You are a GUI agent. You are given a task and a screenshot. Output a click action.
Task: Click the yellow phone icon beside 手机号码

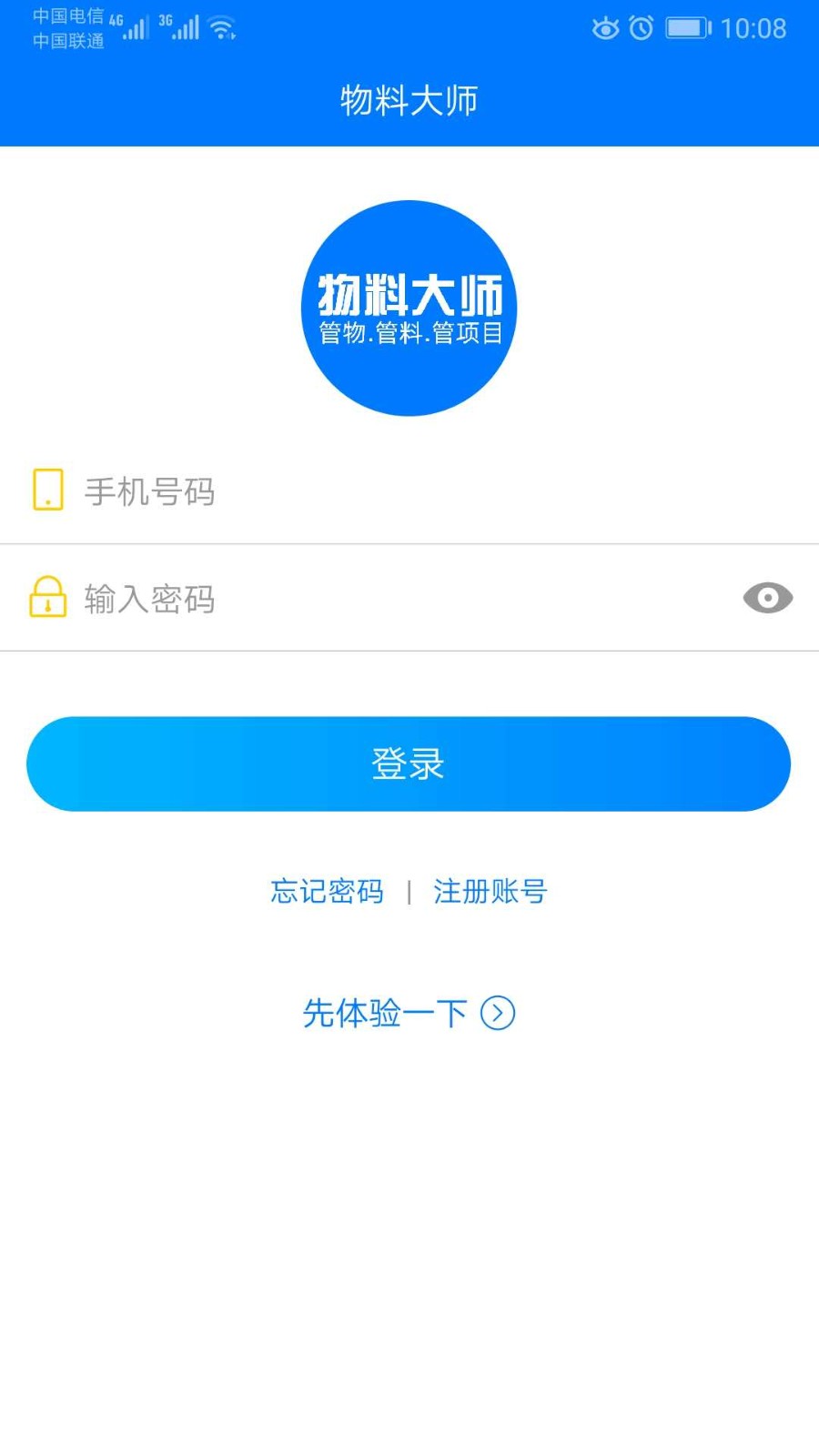coord(48,490)
